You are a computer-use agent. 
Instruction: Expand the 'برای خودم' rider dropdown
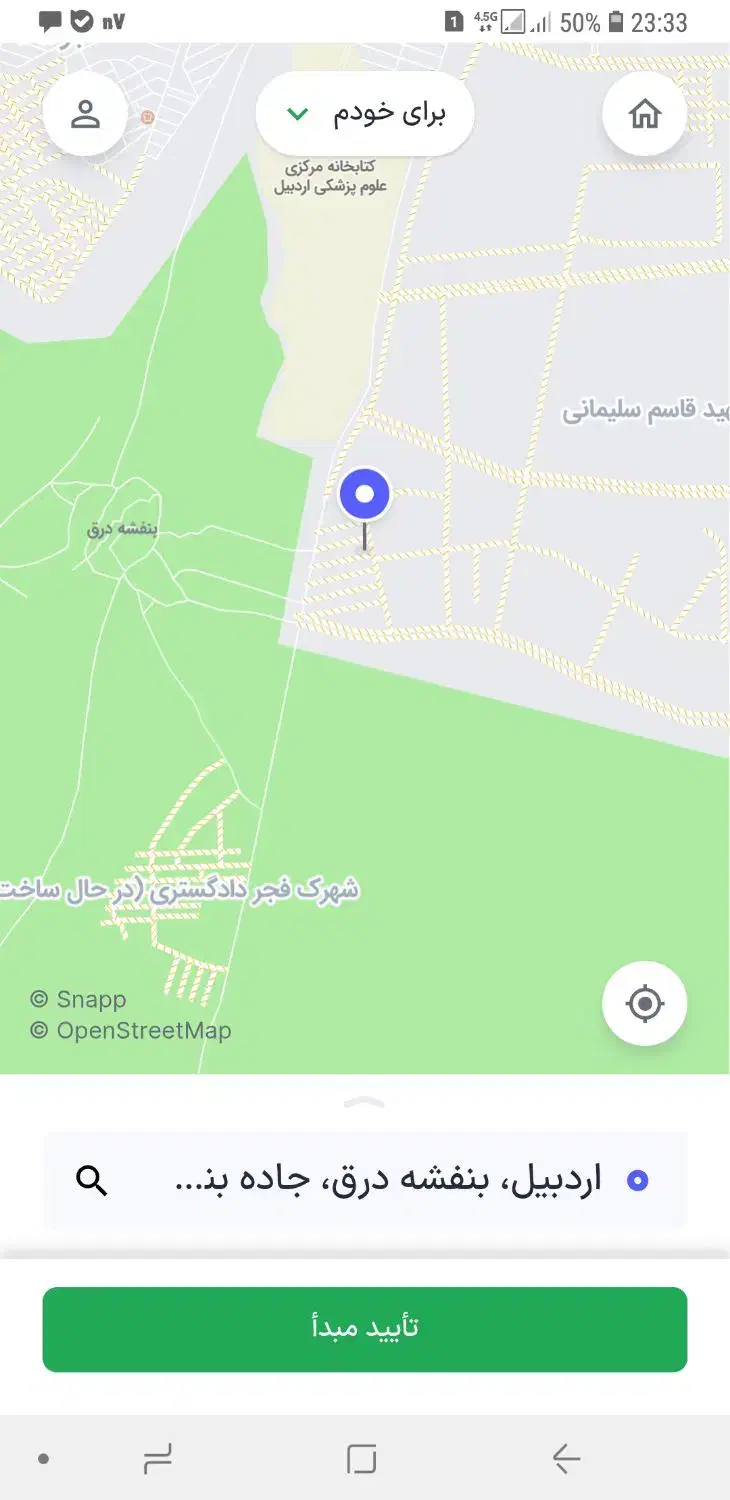pos(365,114)
